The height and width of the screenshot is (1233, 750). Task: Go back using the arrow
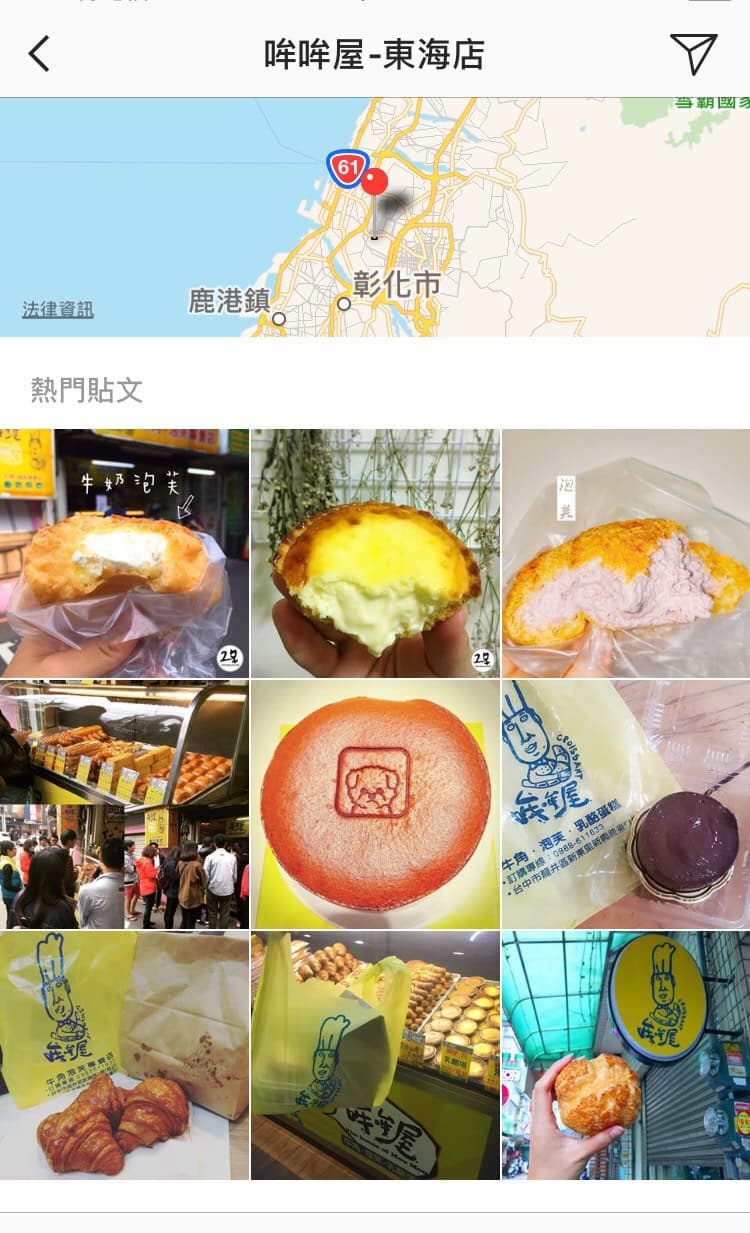point(39,54)
